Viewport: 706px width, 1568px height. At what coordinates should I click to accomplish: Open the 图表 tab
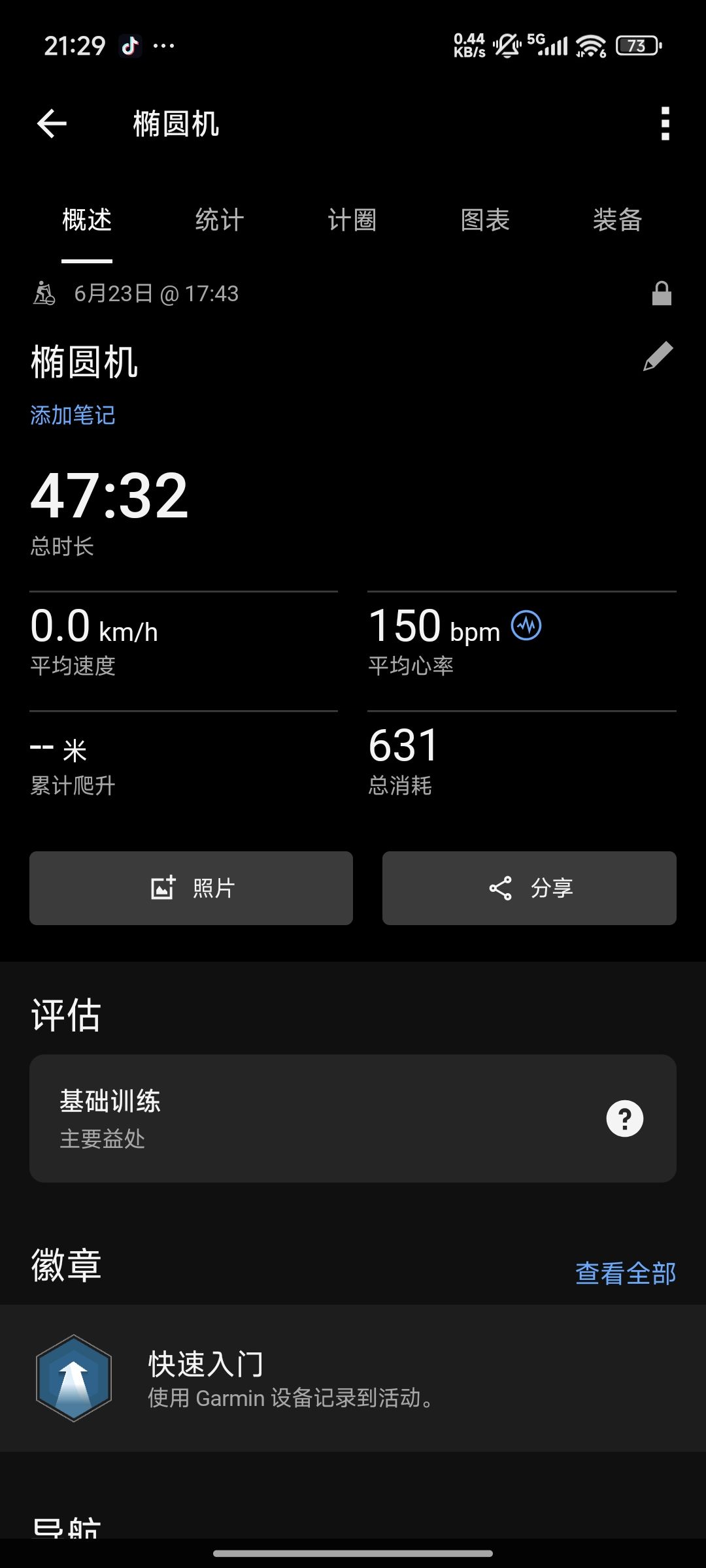485,220
